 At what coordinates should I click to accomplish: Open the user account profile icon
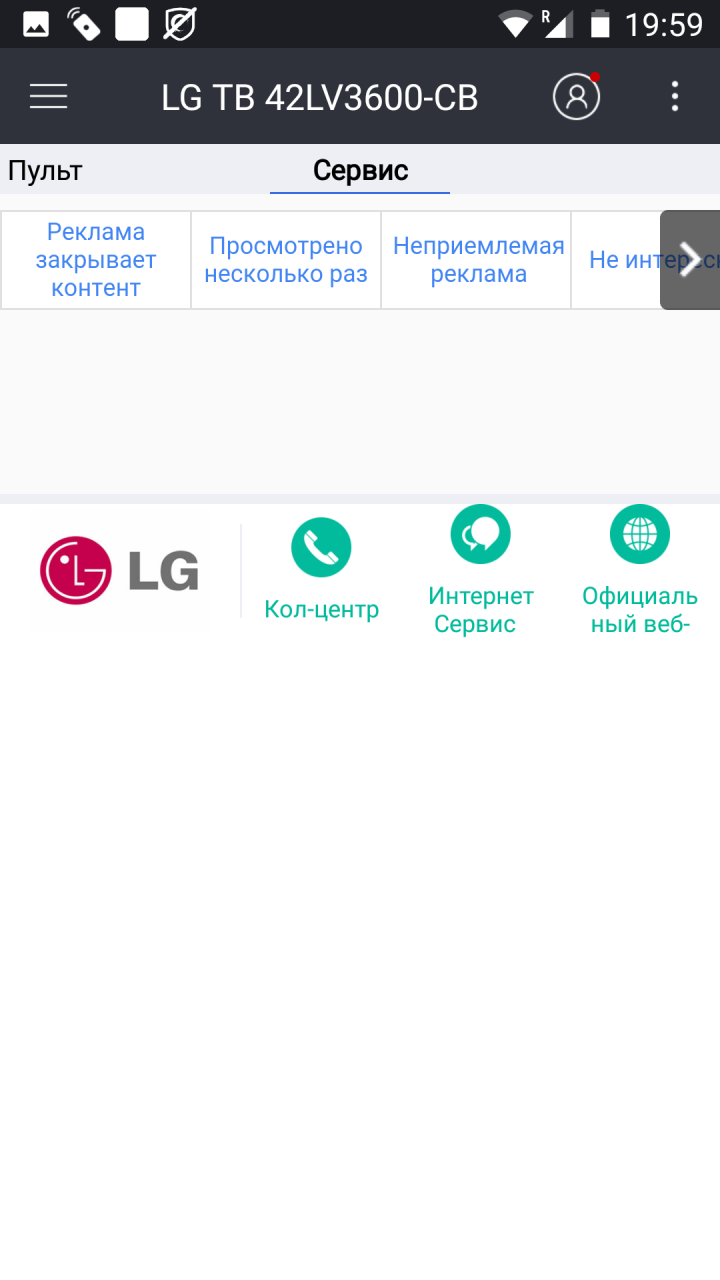coord(576,97)
